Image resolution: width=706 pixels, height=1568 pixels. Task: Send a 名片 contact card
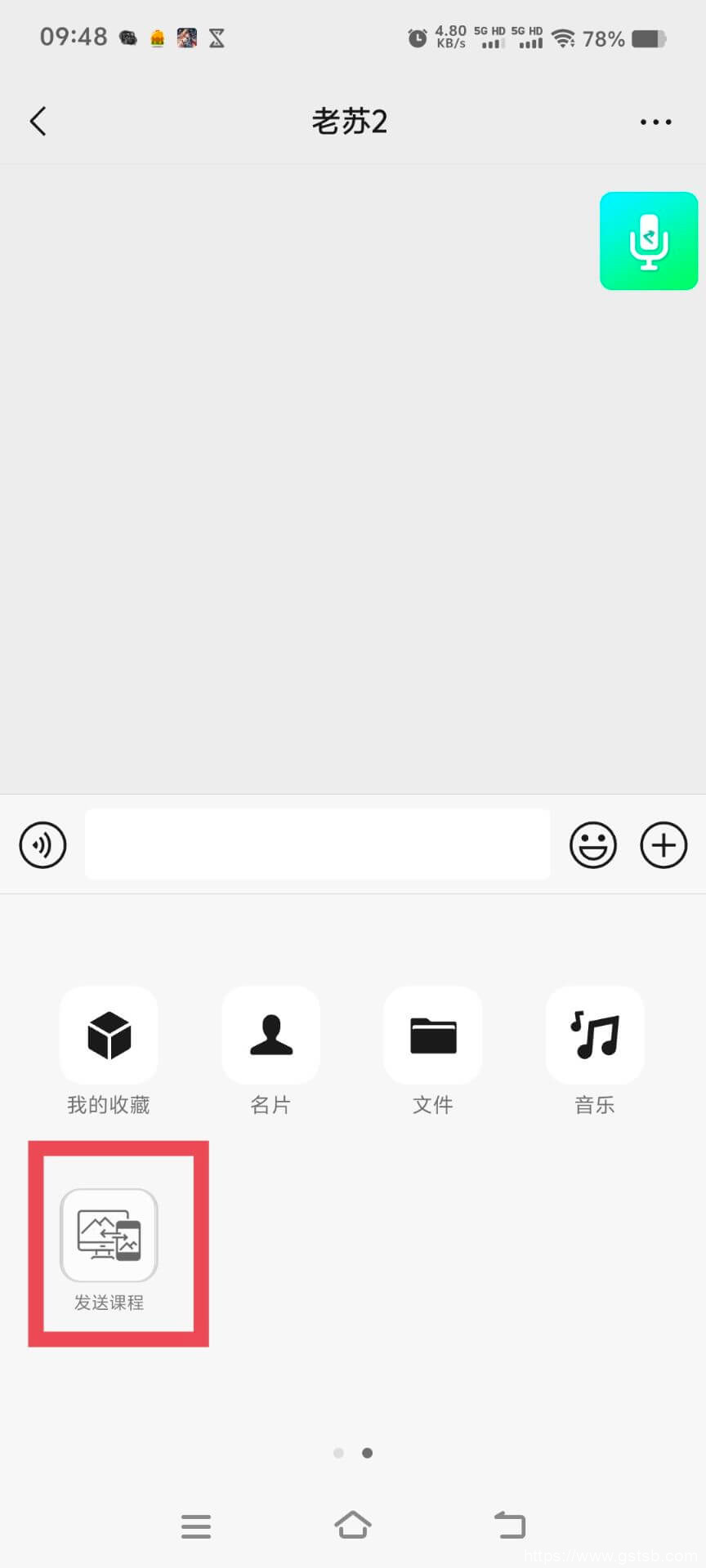point(270,1036)
